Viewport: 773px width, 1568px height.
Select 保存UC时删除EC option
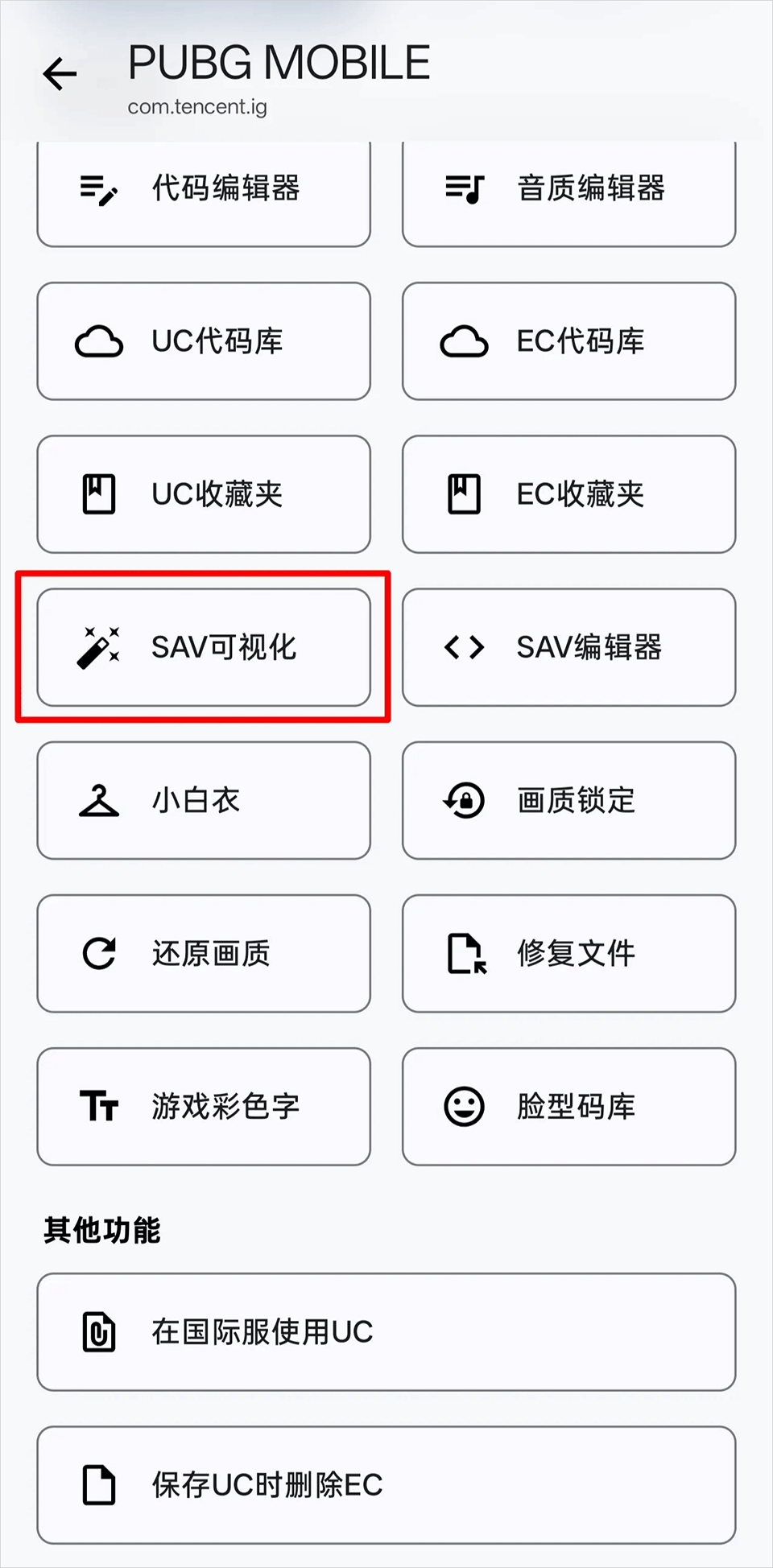(386, 1484)
